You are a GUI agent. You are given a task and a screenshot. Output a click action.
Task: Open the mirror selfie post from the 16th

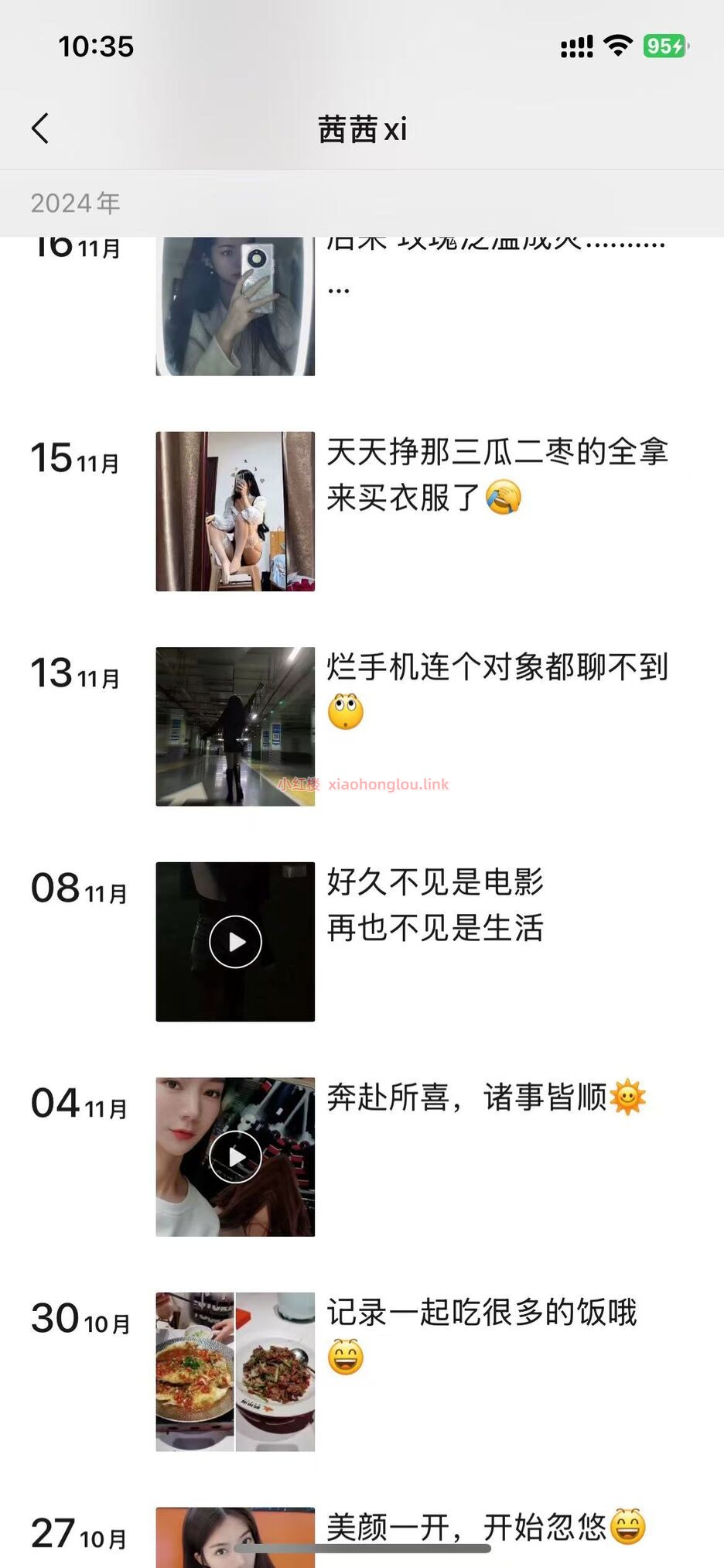tap(235, 307)
